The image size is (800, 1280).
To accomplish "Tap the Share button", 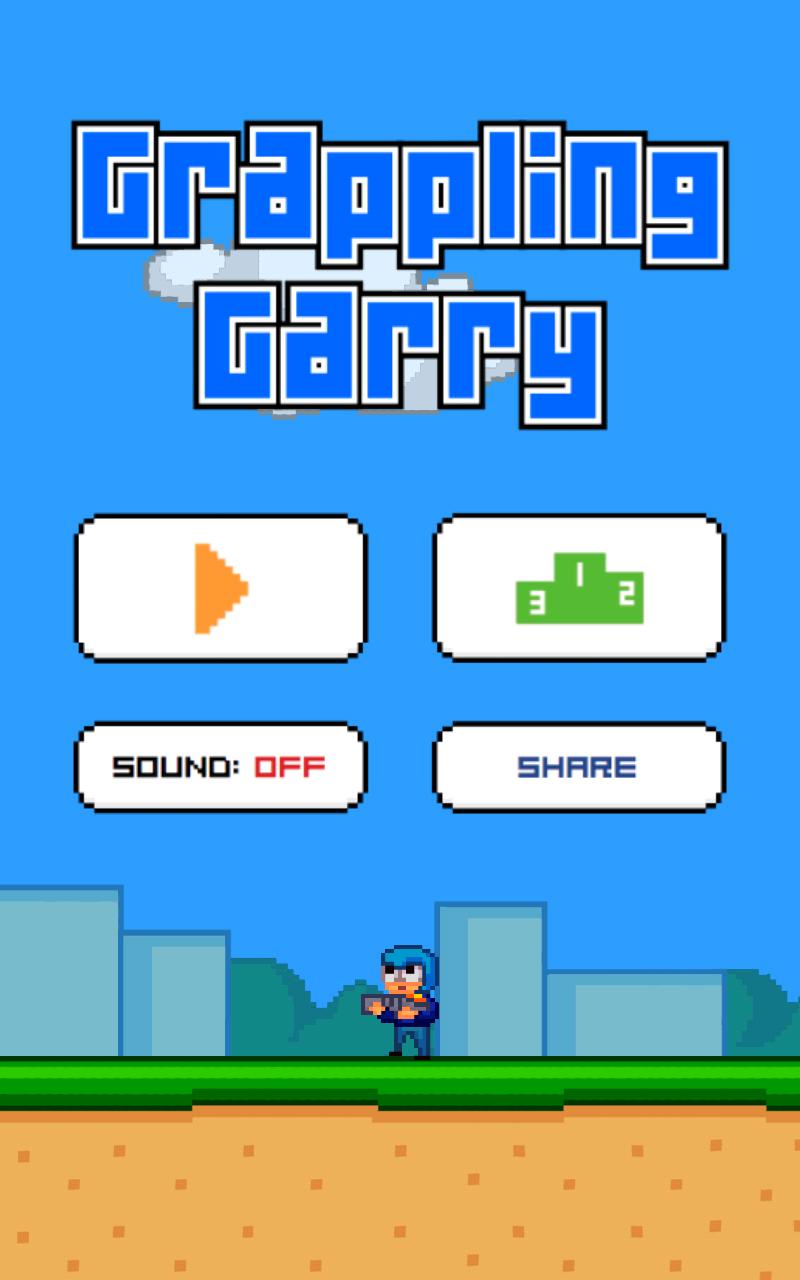I will point(578,767).
